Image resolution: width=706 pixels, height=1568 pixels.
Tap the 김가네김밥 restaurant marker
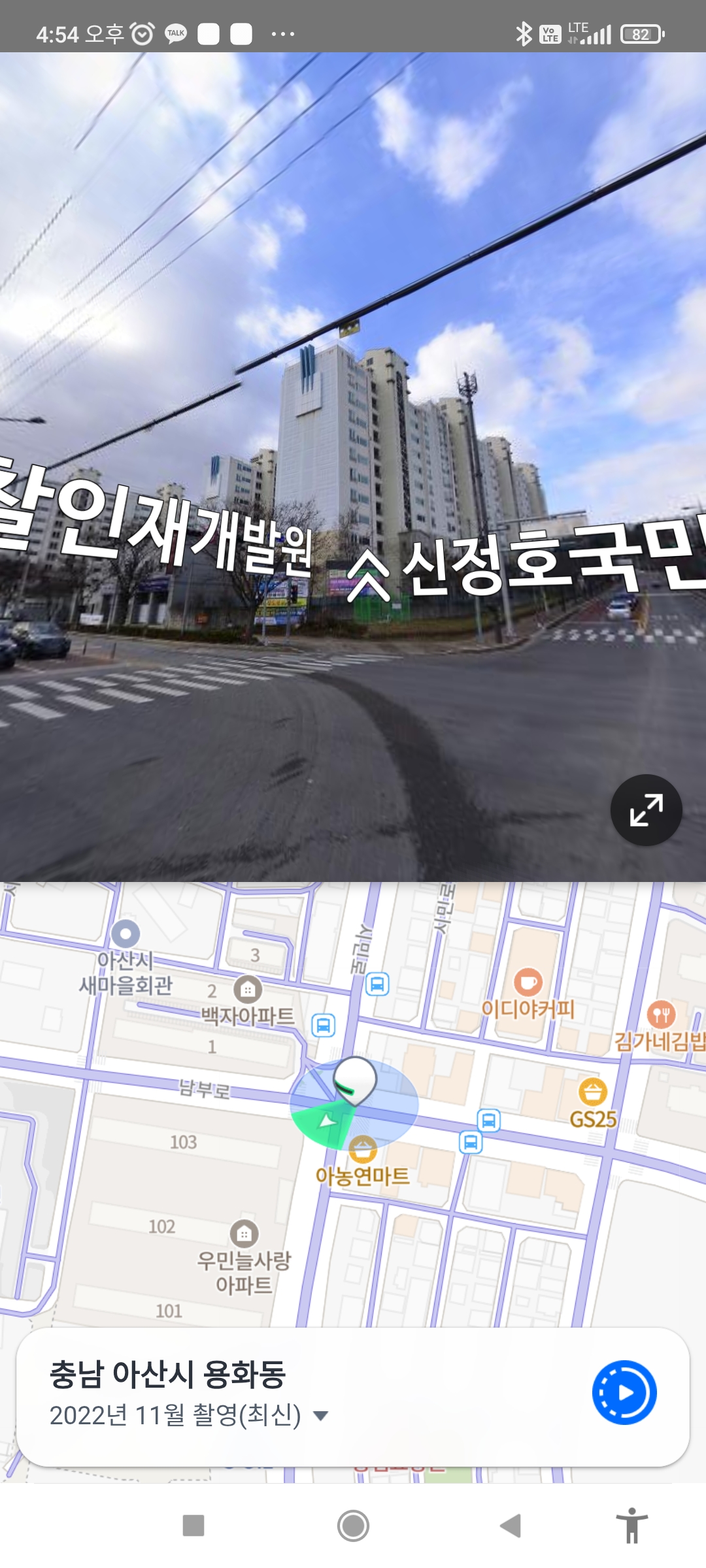pos(661,1015)
